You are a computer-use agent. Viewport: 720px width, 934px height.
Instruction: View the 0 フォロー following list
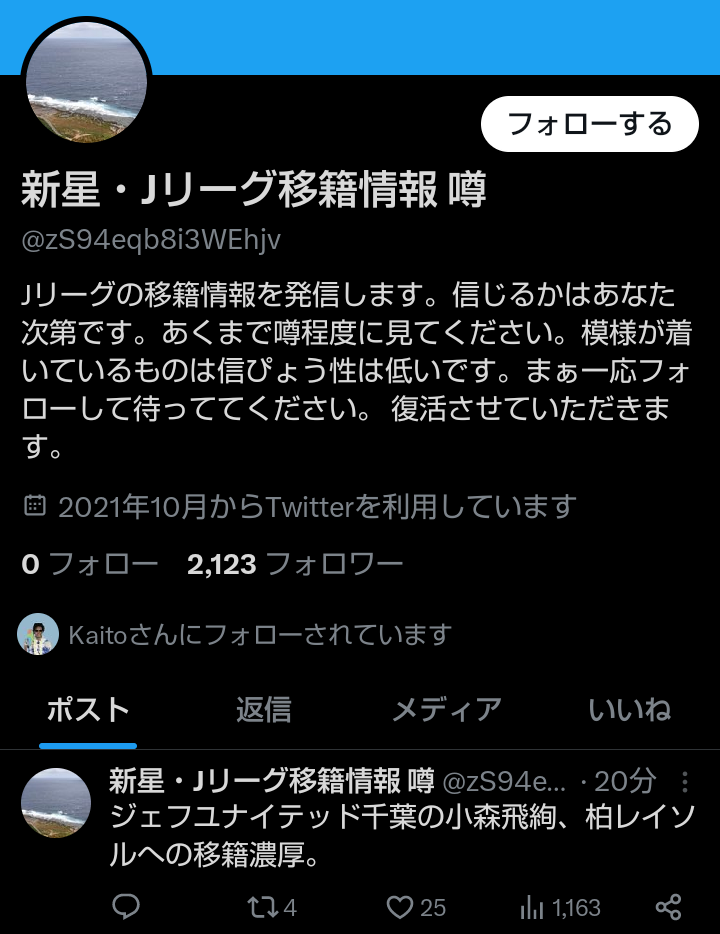click(x=90, y=565)
